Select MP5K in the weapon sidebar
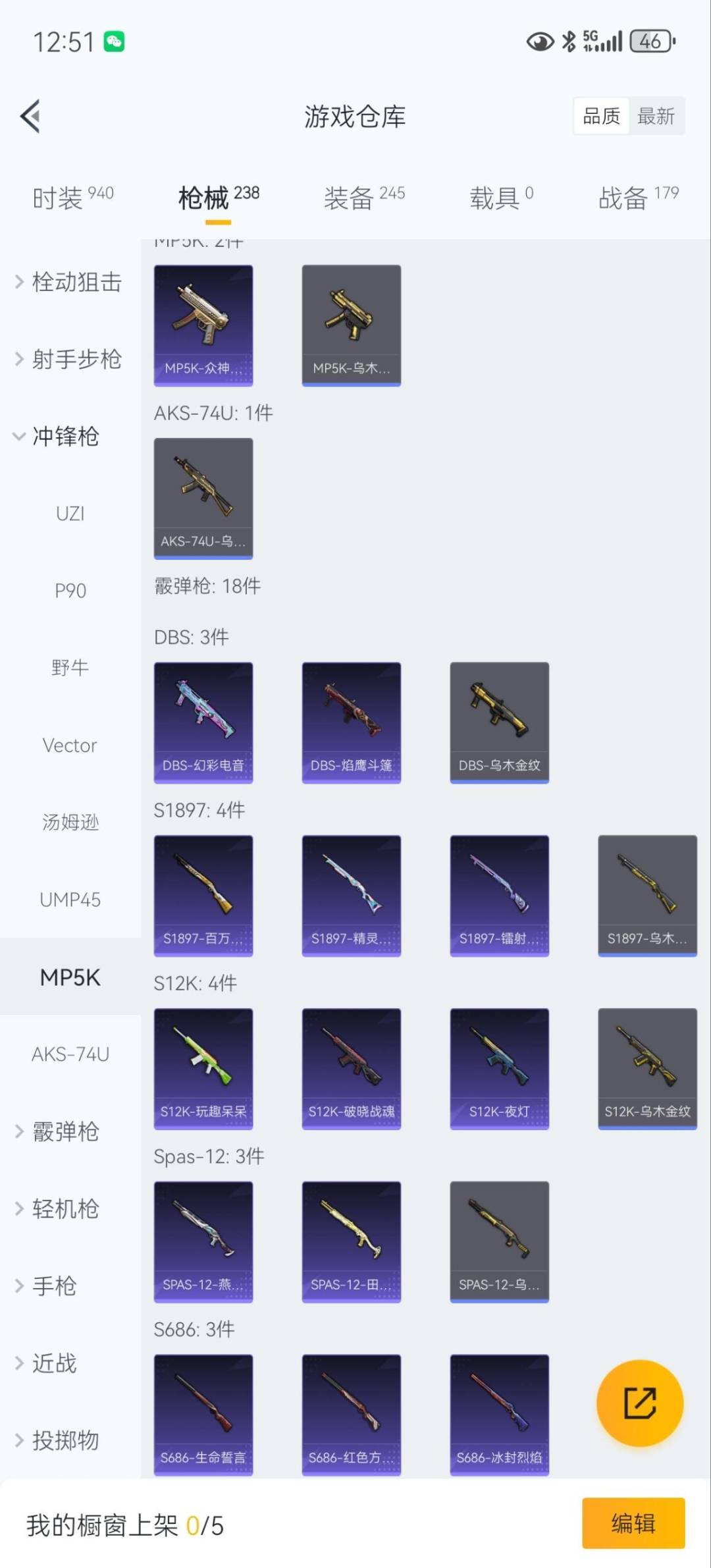 coord(69,977)
